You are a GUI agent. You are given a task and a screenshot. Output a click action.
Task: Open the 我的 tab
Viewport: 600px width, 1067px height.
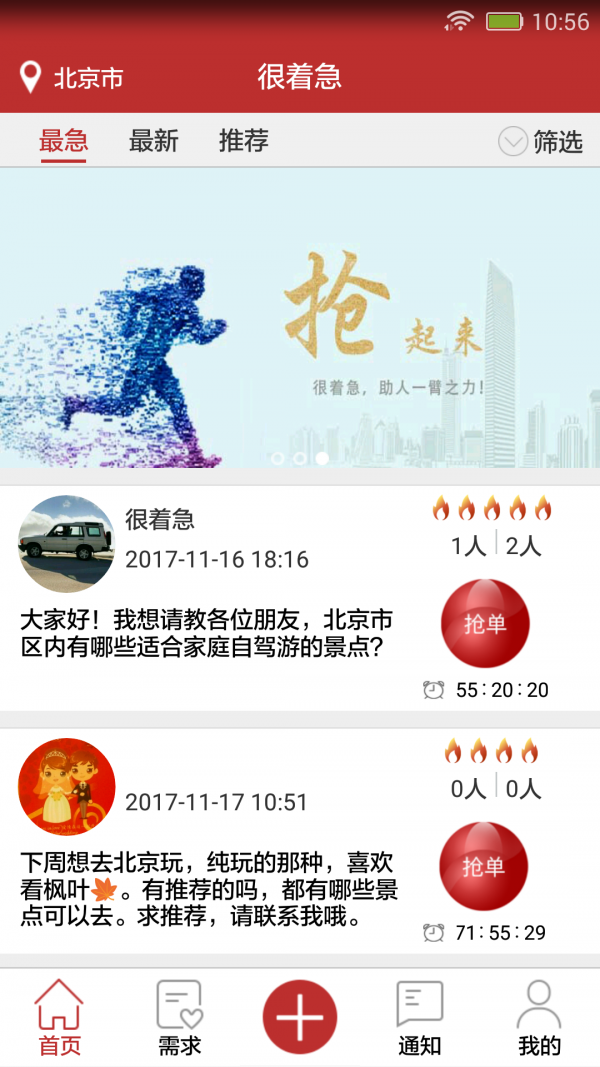pyautogui.click(x=539, y=1018)
